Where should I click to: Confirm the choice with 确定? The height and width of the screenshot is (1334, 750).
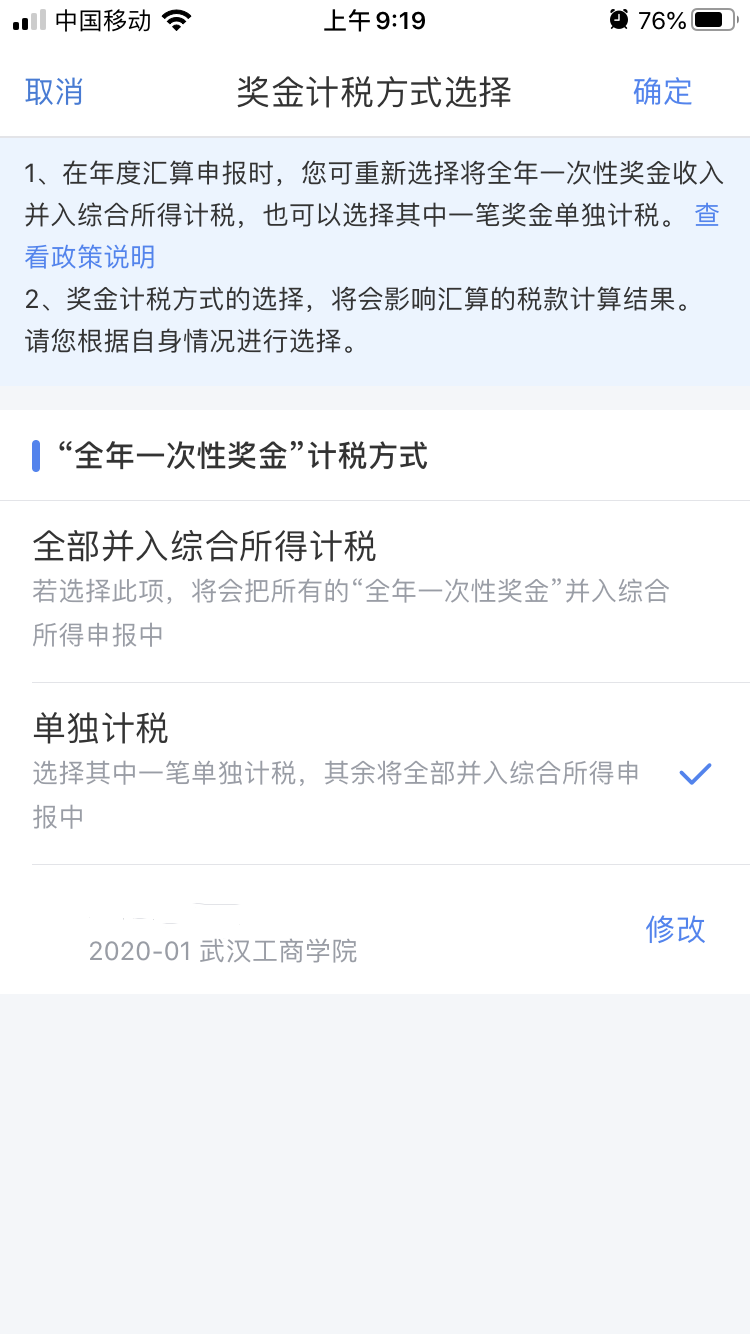tap(662, 92)
